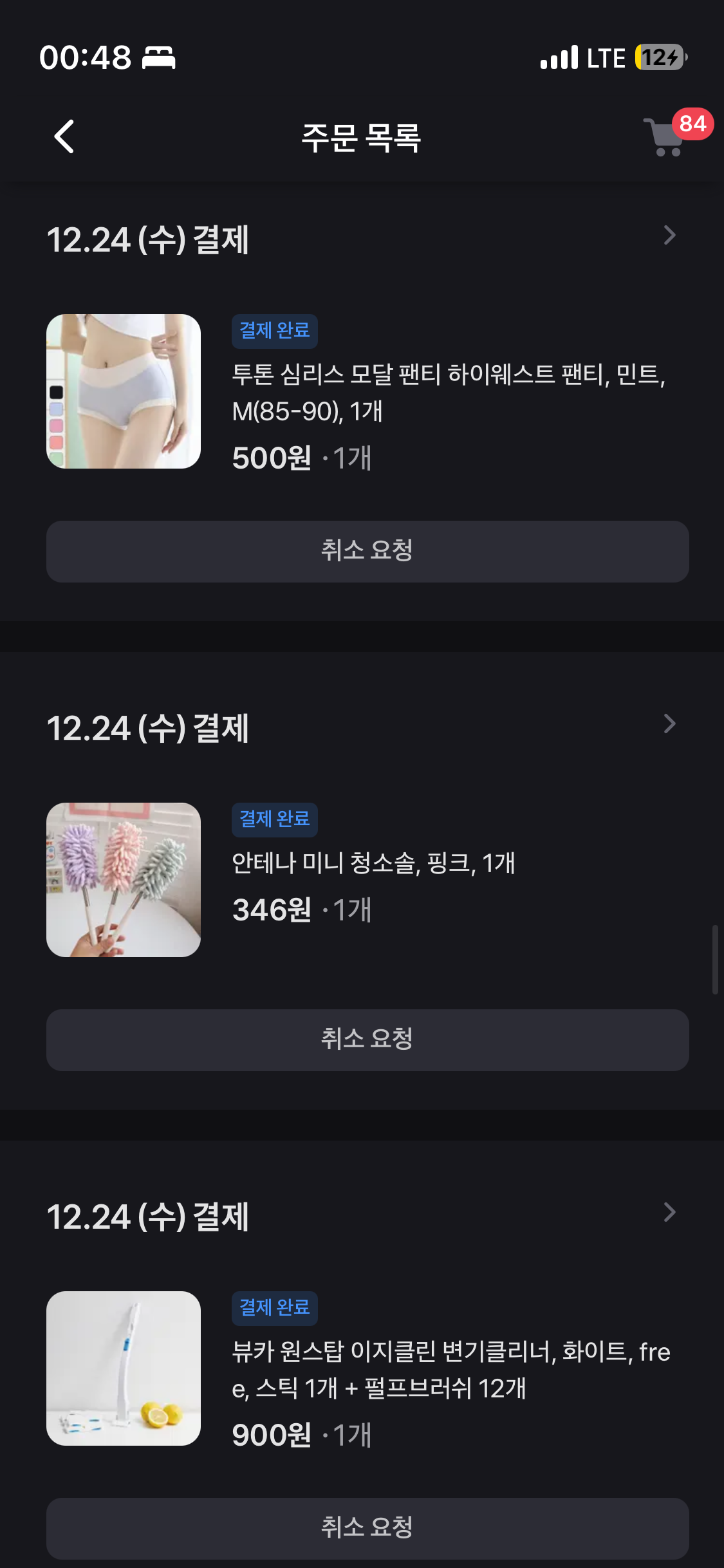Request cancellation of the 안테나 미니 청소솔 order
This screenshot has height=1568, width=724.
pos(367,1040)
